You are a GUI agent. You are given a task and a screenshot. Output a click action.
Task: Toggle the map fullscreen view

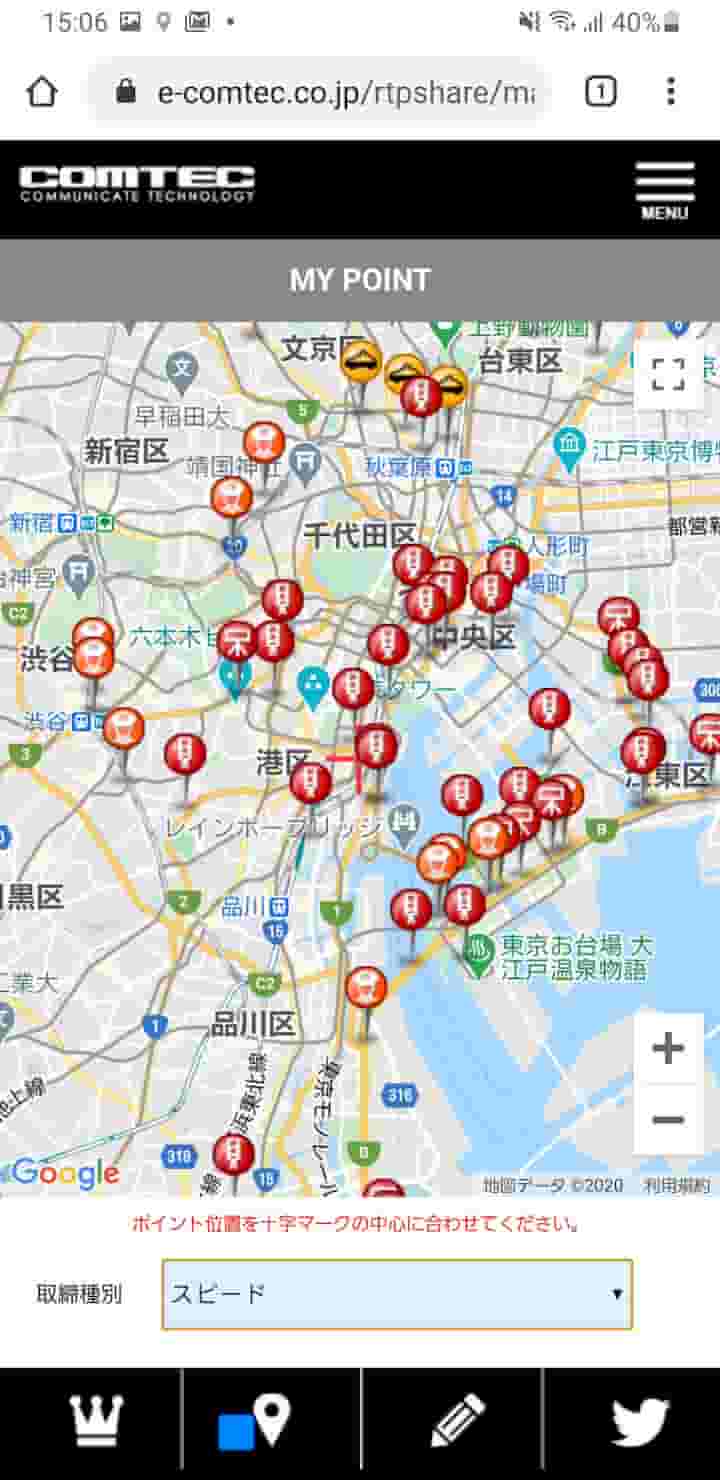(x=668, y=375)
